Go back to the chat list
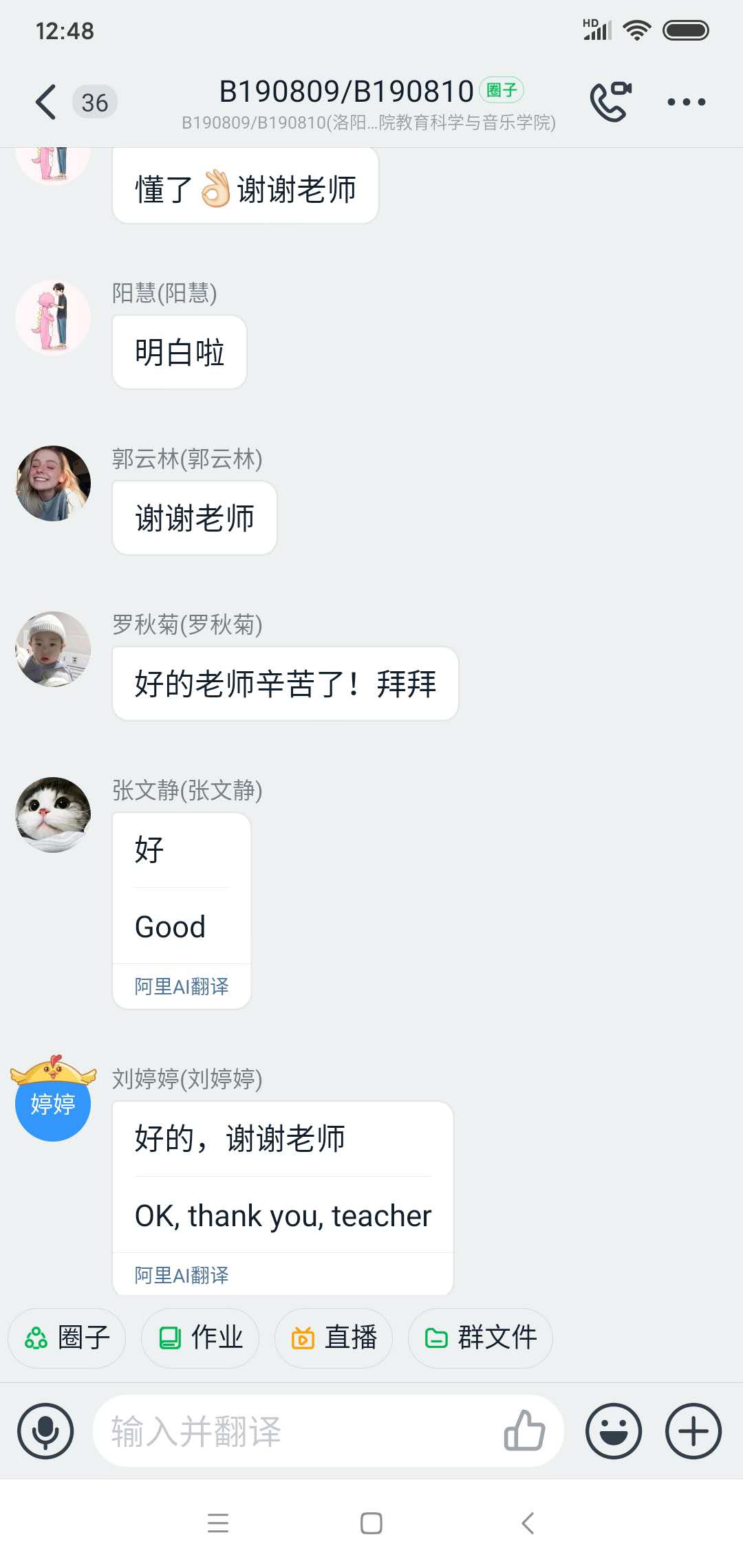The image size is (743, 1568). point(46,102)
